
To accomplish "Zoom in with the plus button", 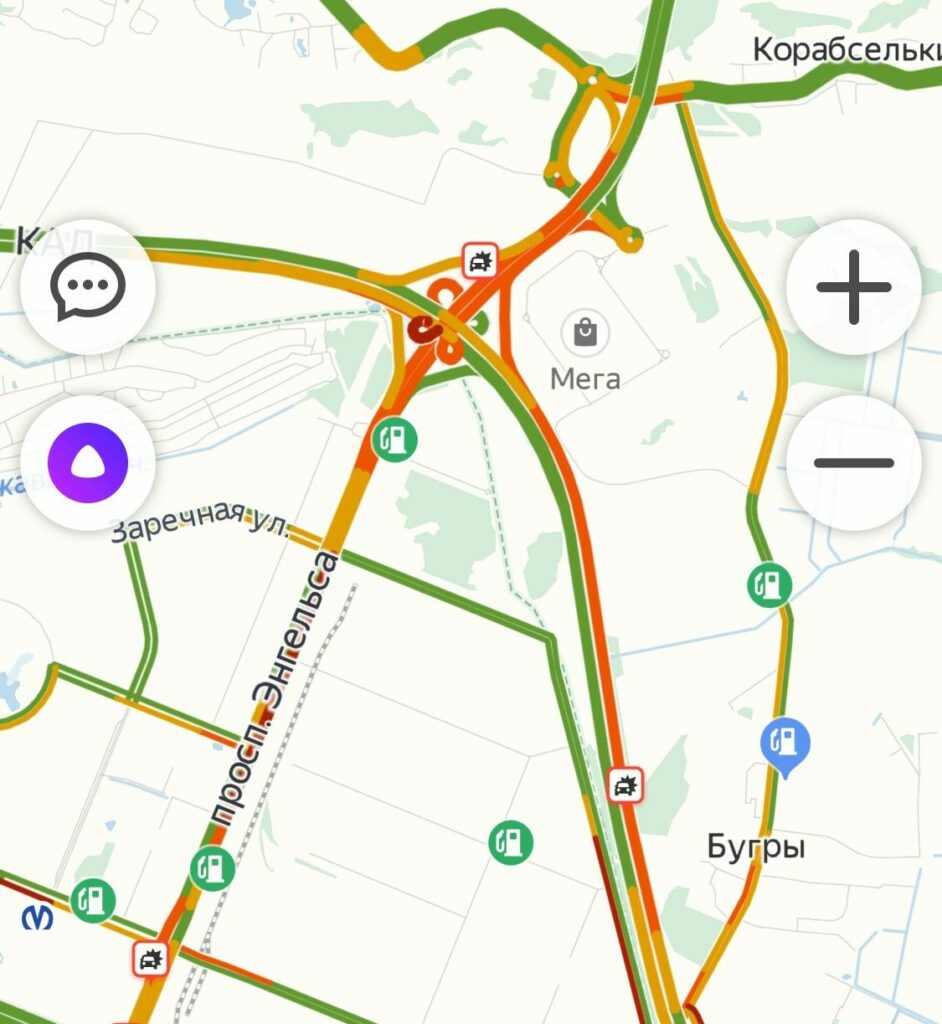I will [x=853, y=287].
